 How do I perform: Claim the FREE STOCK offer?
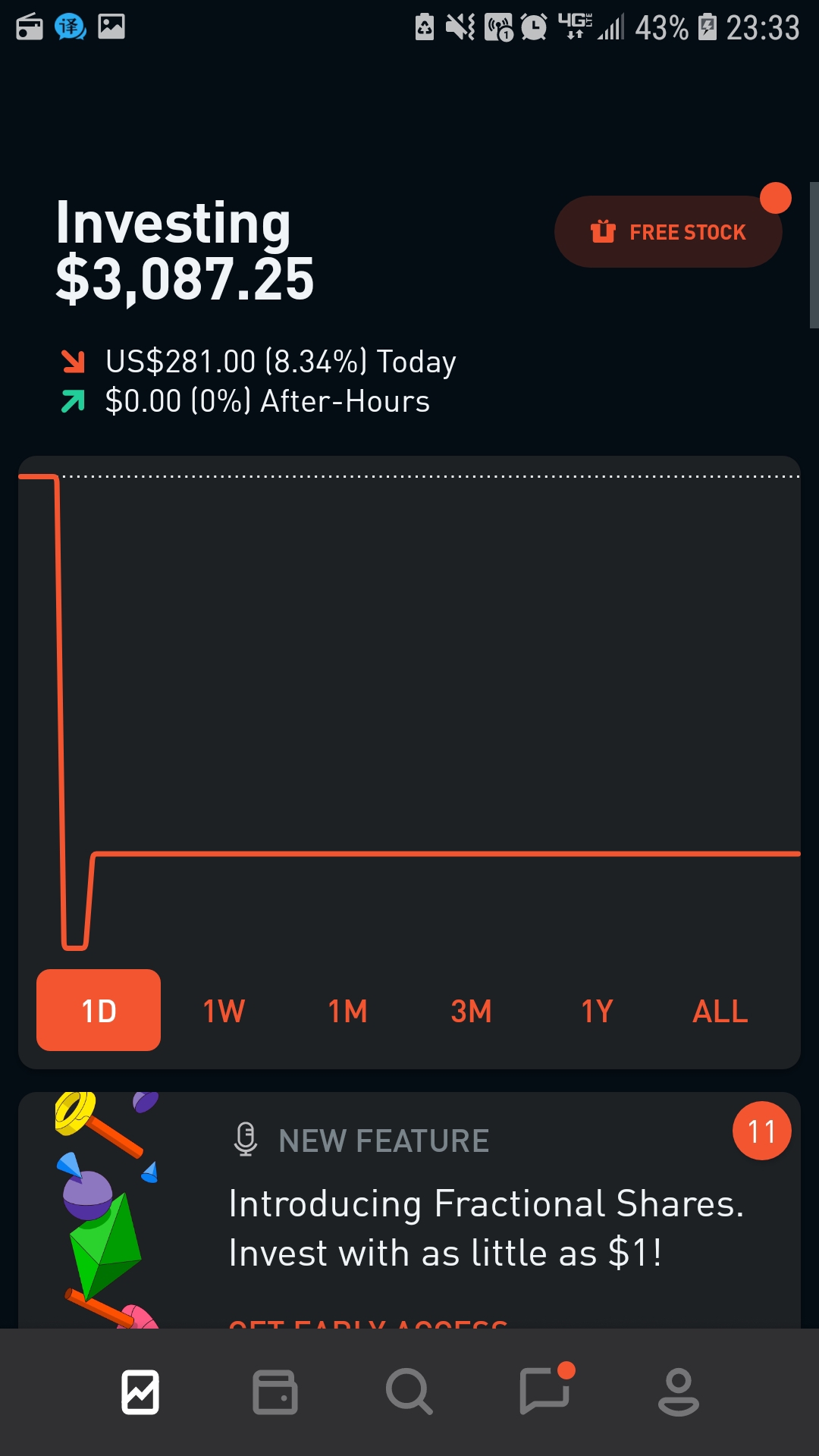point(668,232)
